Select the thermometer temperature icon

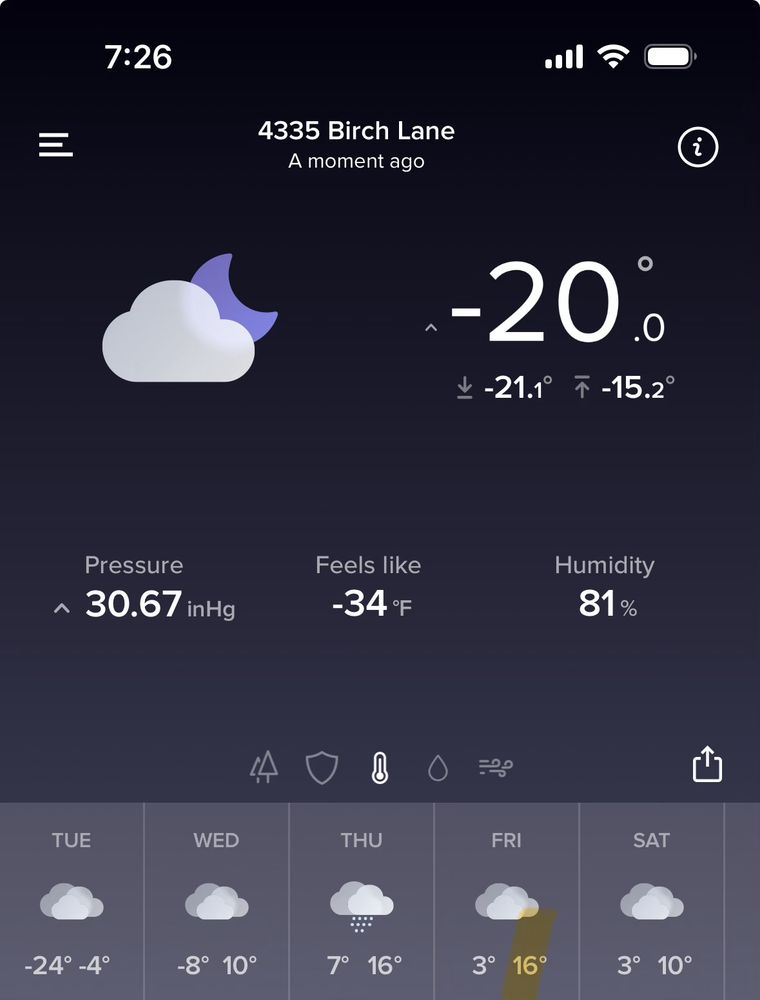(380, 766)
